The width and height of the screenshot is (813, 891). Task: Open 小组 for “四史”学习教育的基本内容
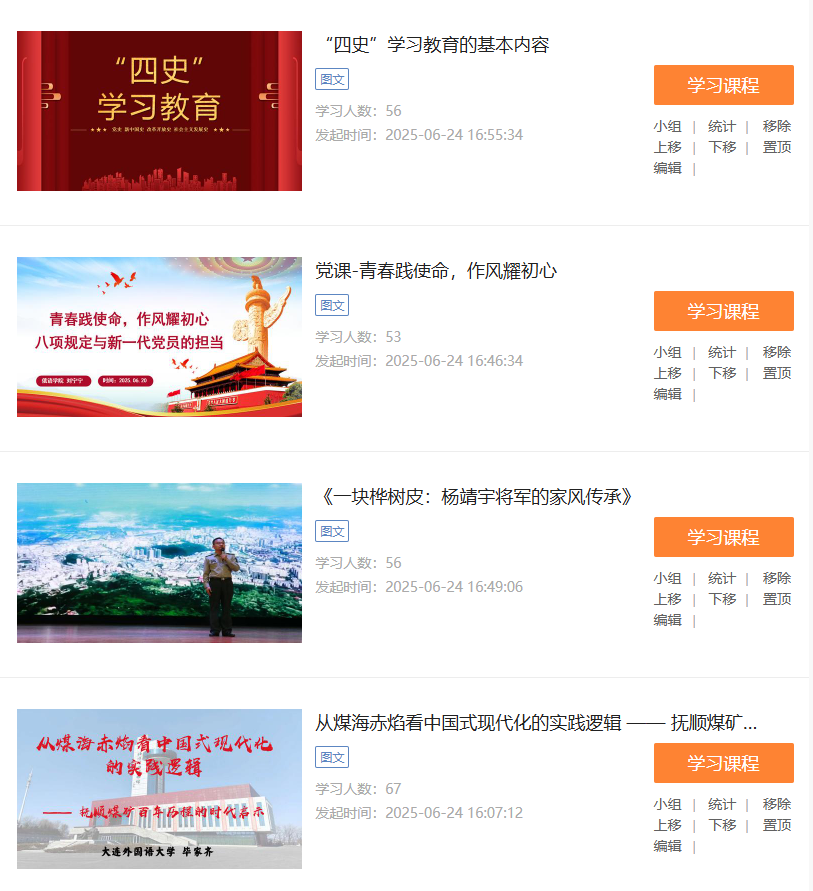667,126
